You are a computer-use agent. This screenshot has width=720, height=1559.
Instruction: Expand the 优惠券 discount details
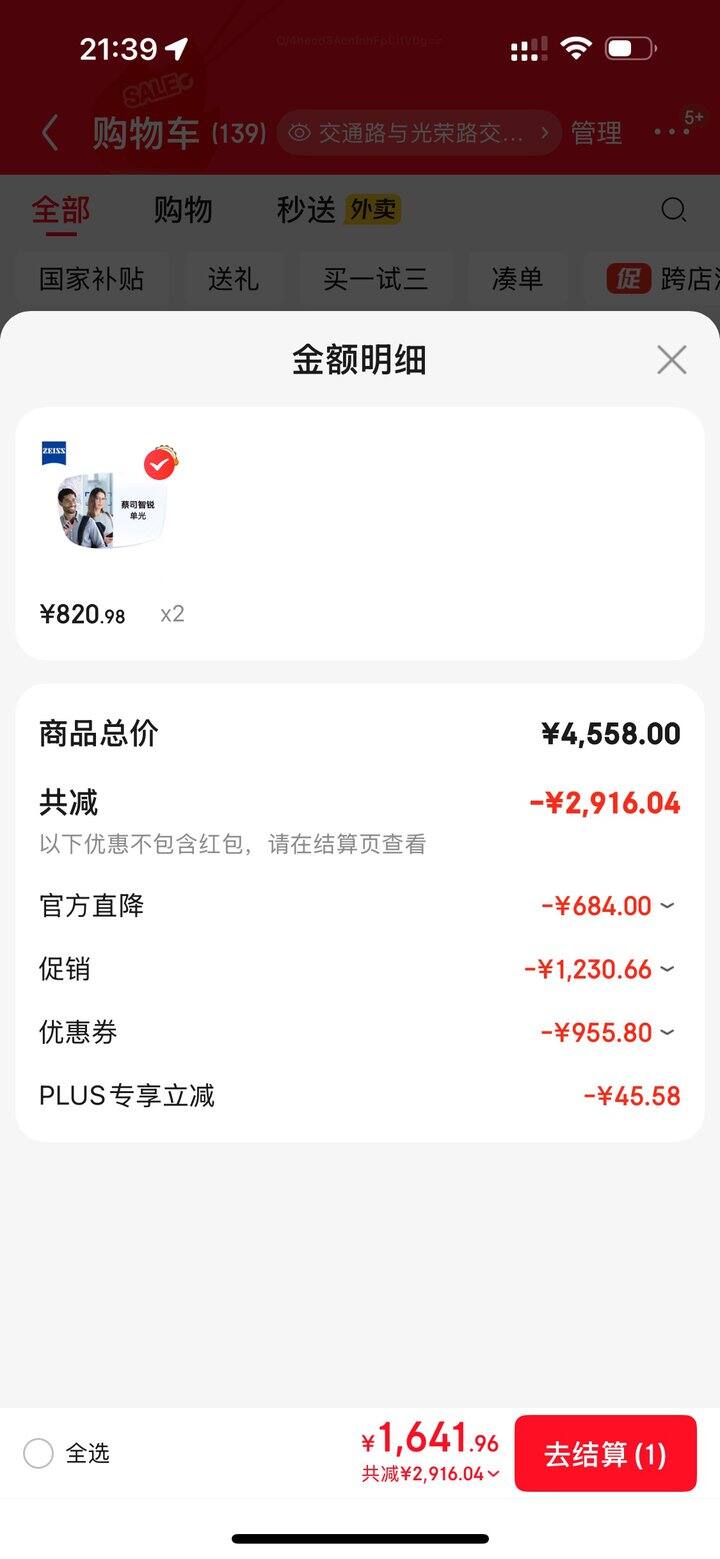point(667,1032)
